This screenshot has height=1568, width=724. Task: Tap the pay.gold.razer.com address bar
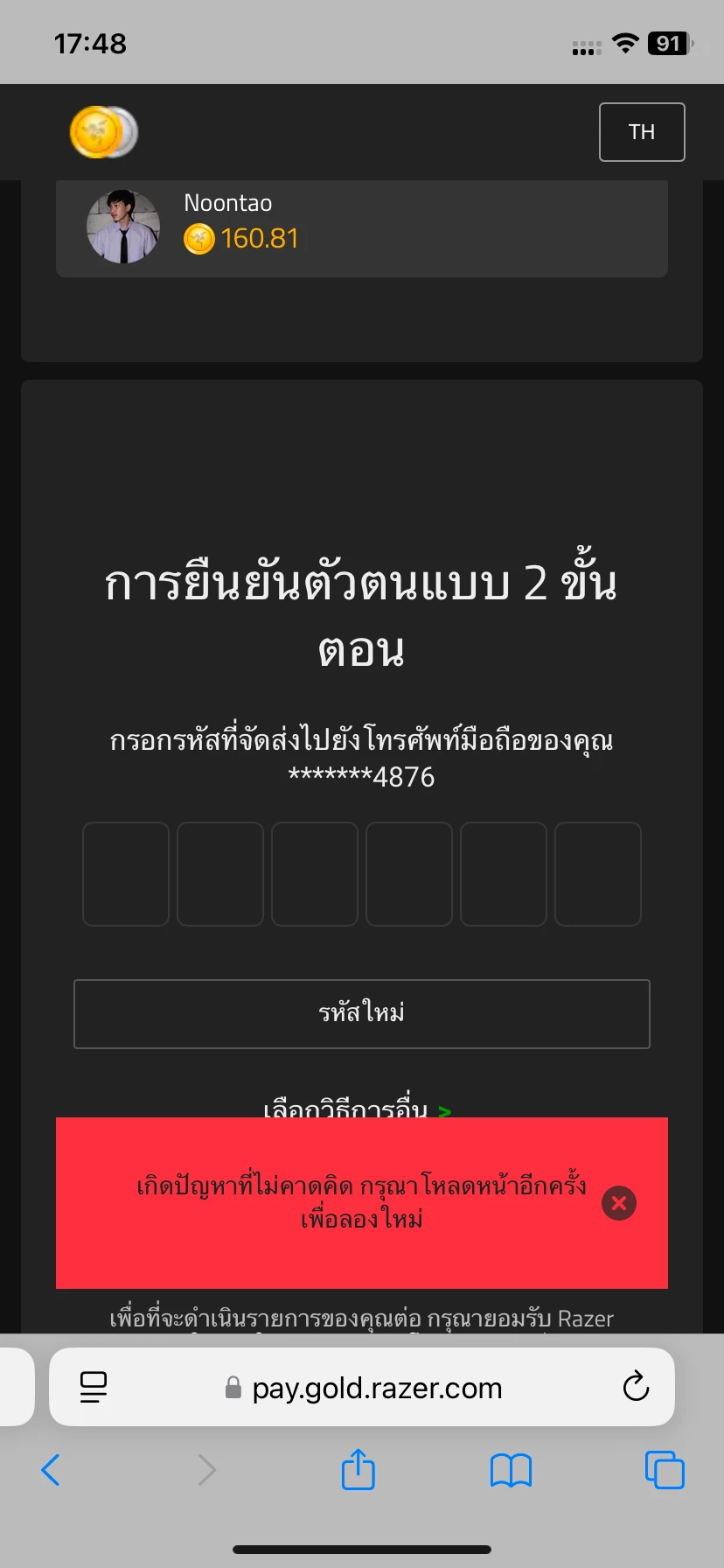click(x=376, y=1388)
